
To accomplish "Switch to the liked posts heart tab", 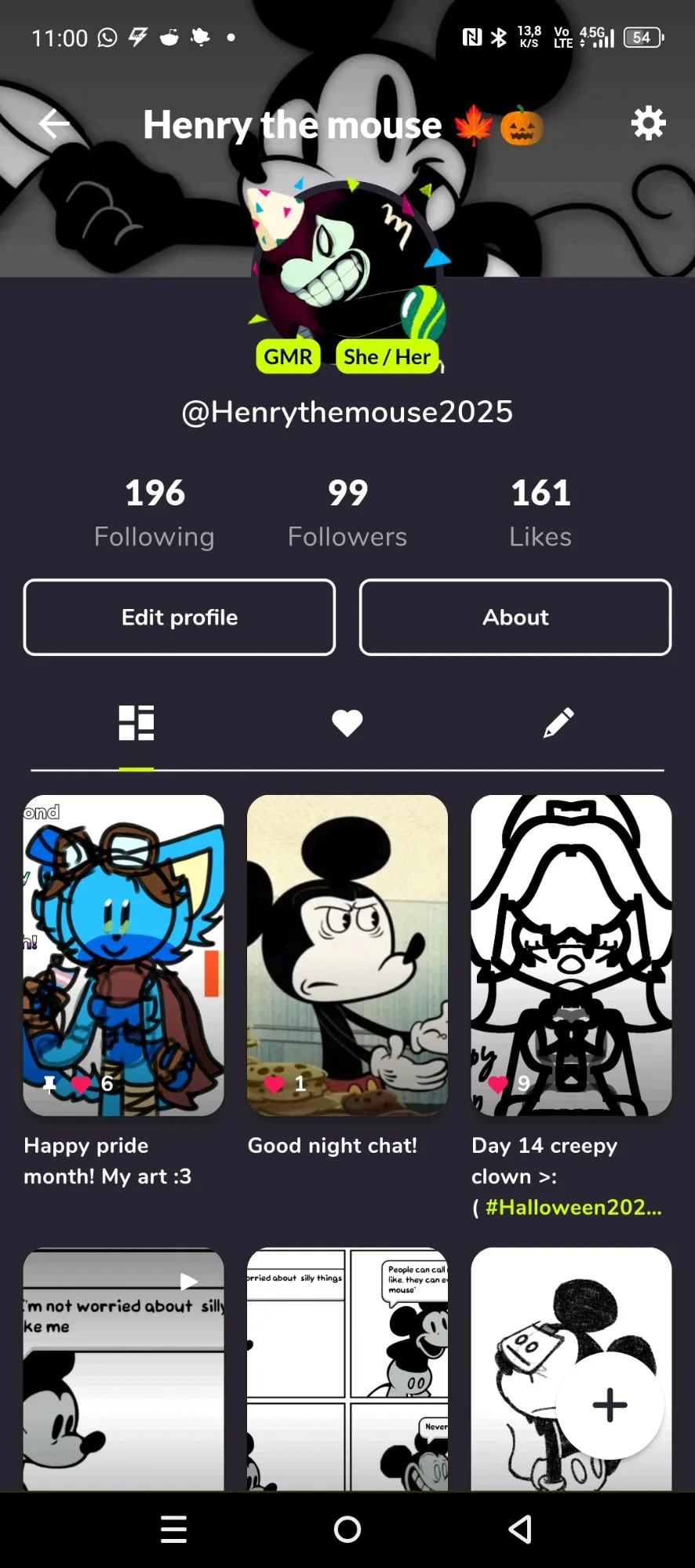I will tap(347, 723).
